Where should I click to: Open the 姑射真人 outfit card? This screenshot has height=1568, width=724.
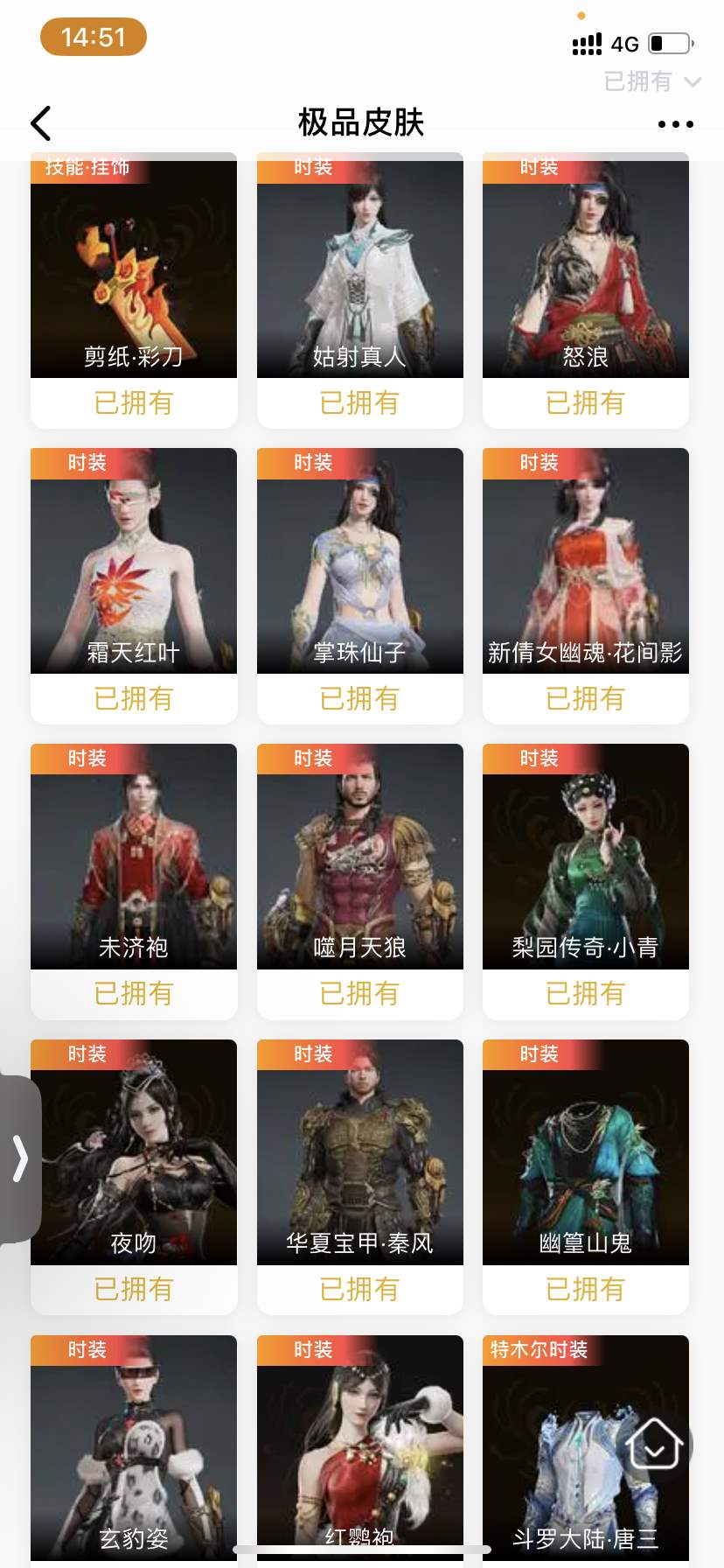pyautogui.click(x=359, y=280)
